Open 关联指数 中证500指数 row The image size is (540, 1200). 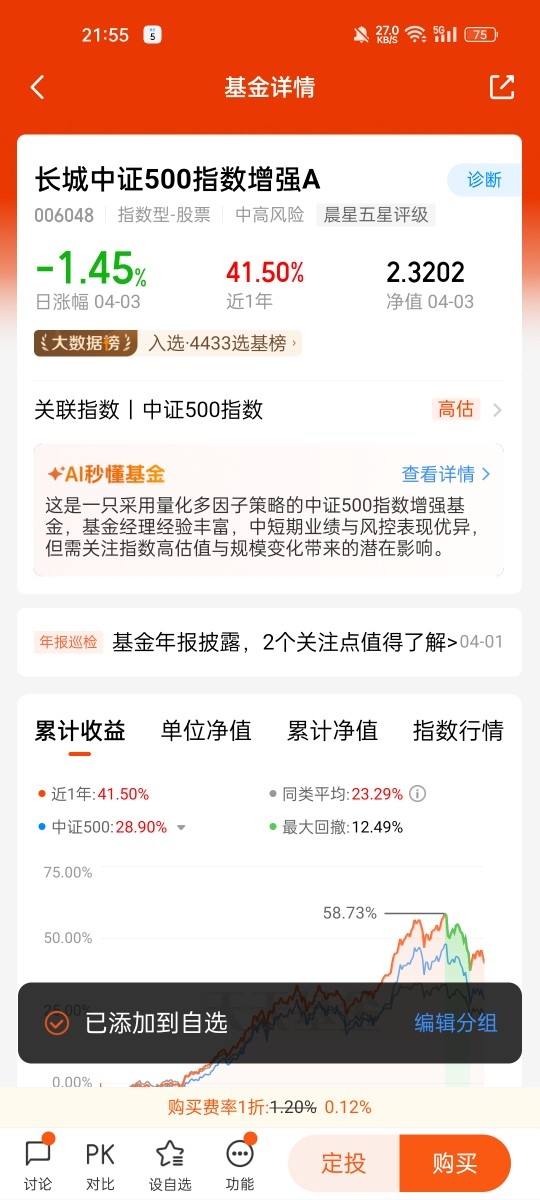(270, 409)
